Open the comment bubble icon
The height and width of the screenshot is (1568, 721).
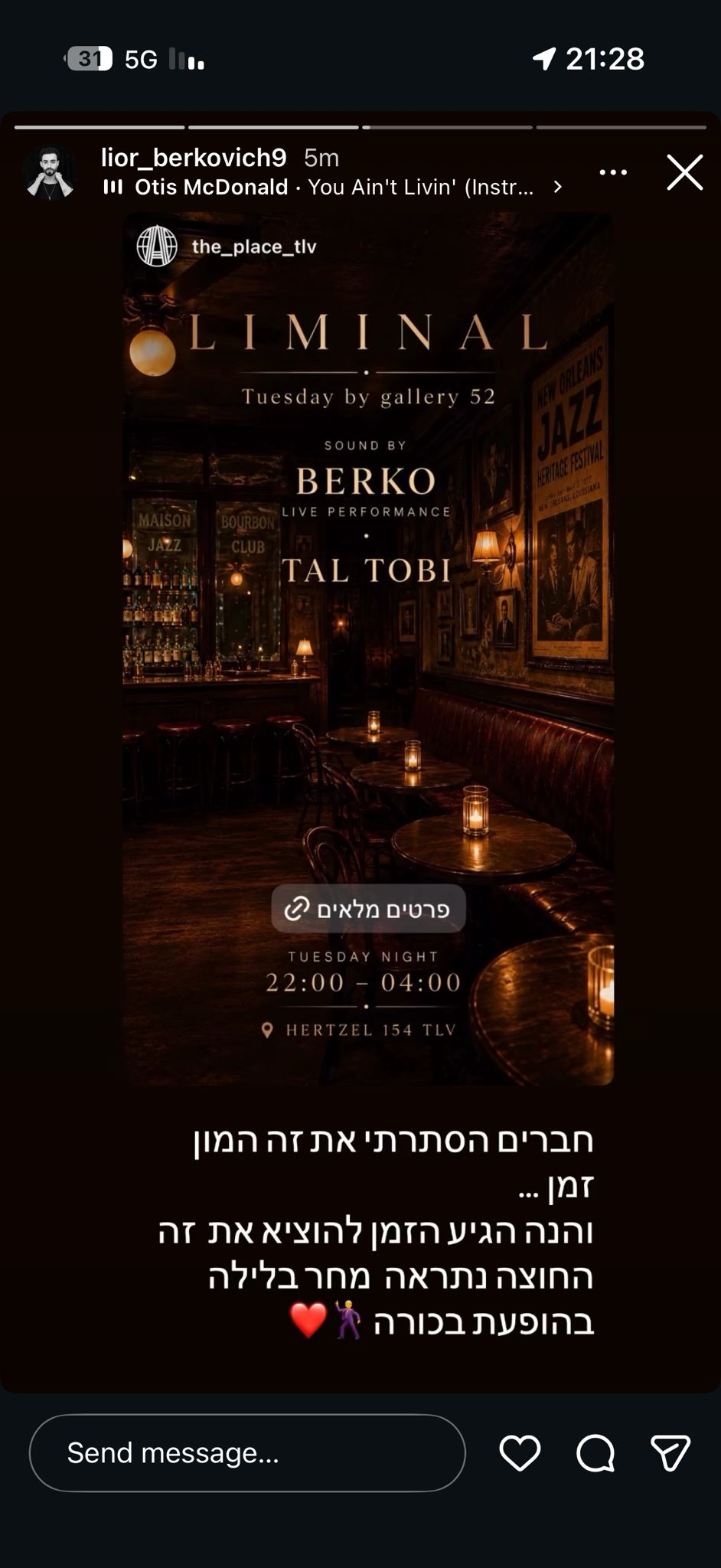(x=595, y=1452)
